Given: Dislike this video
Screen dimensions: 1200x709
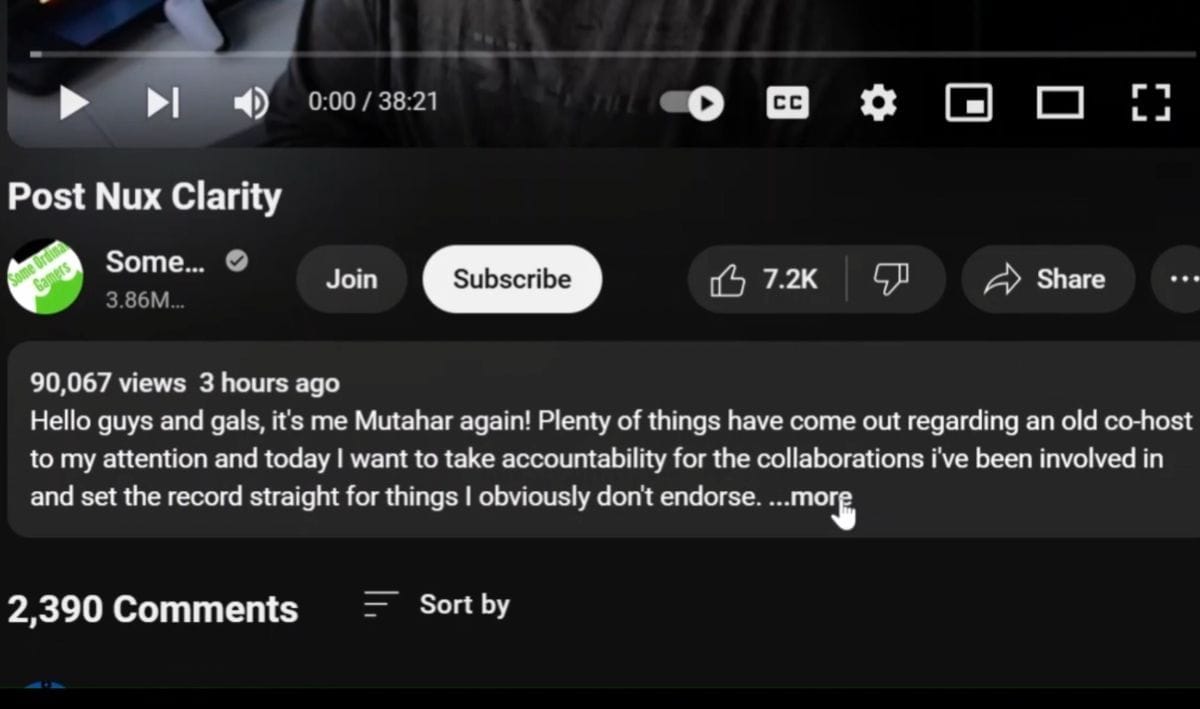Looking at the screenshot, I should [x=891, y=280].
